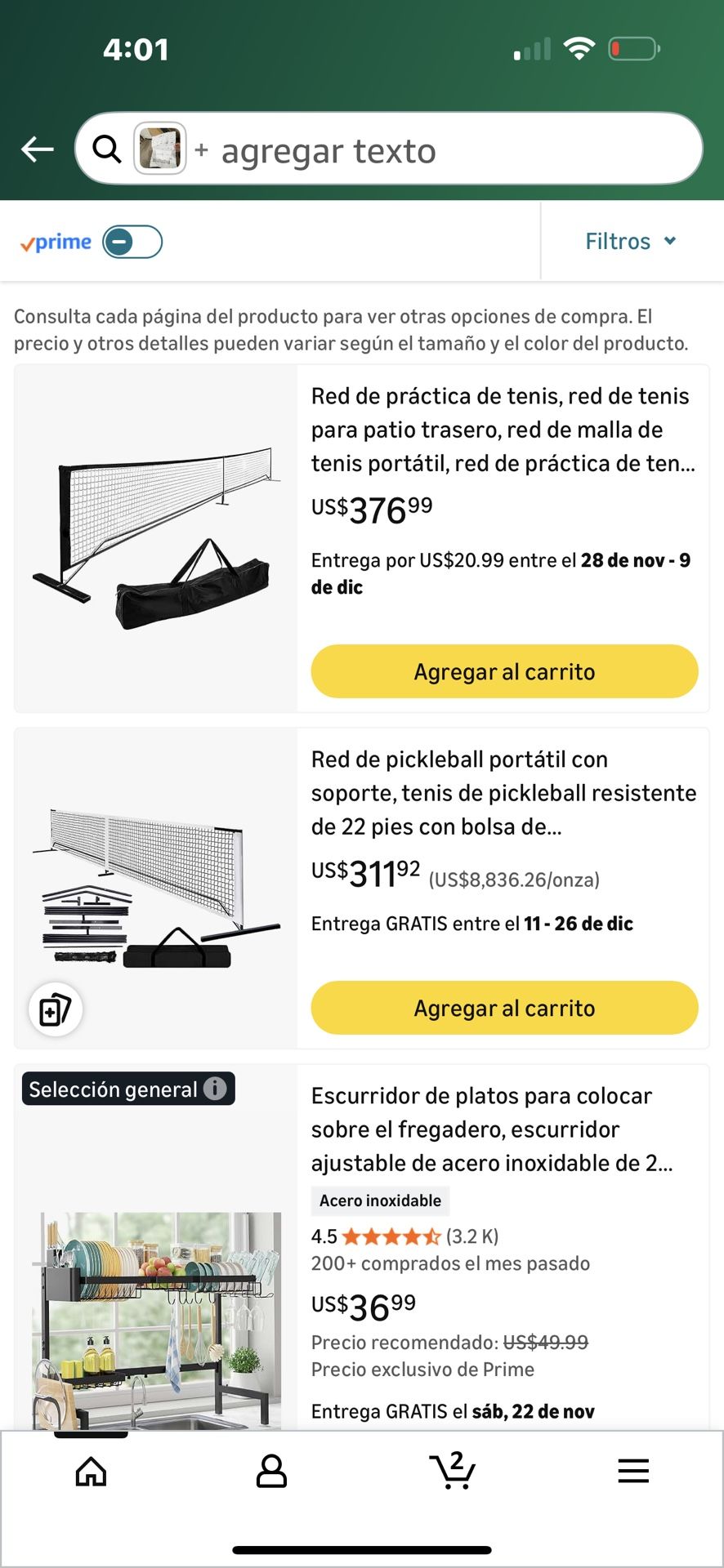
Task: Go back using the arrow
Action: click(38, 149)
